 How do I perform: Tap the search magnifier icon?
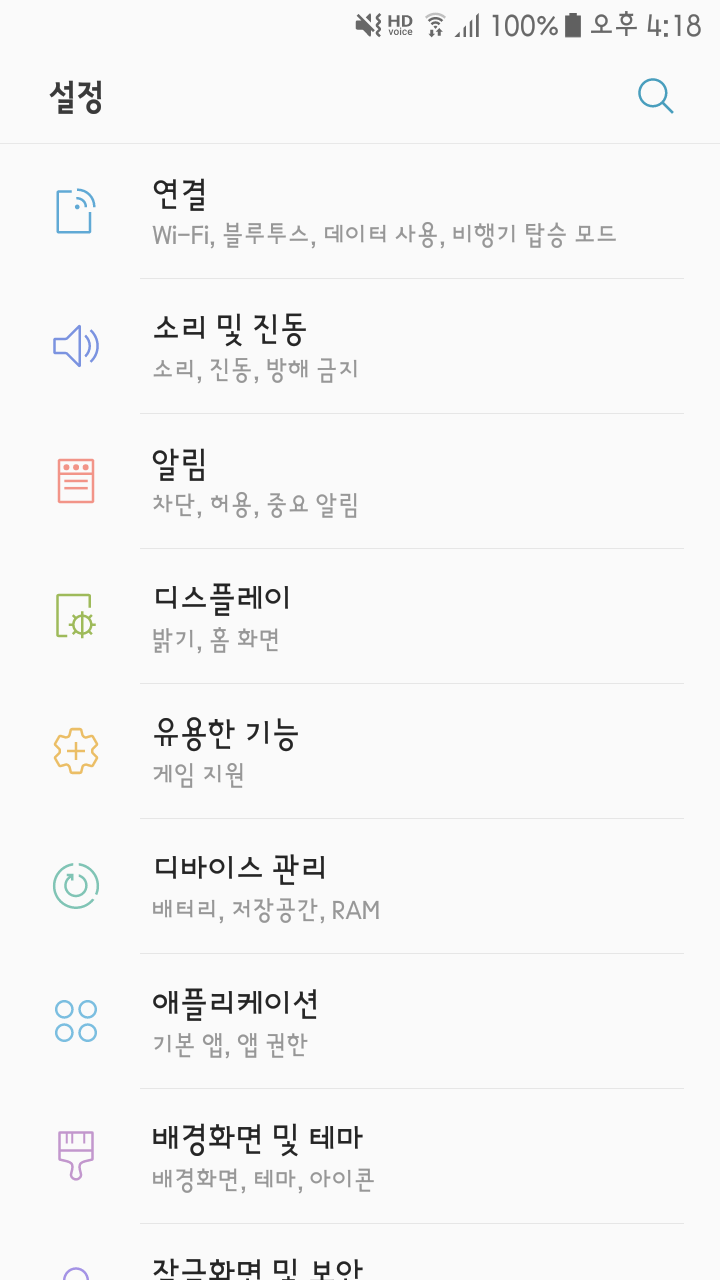click(655, 96)
